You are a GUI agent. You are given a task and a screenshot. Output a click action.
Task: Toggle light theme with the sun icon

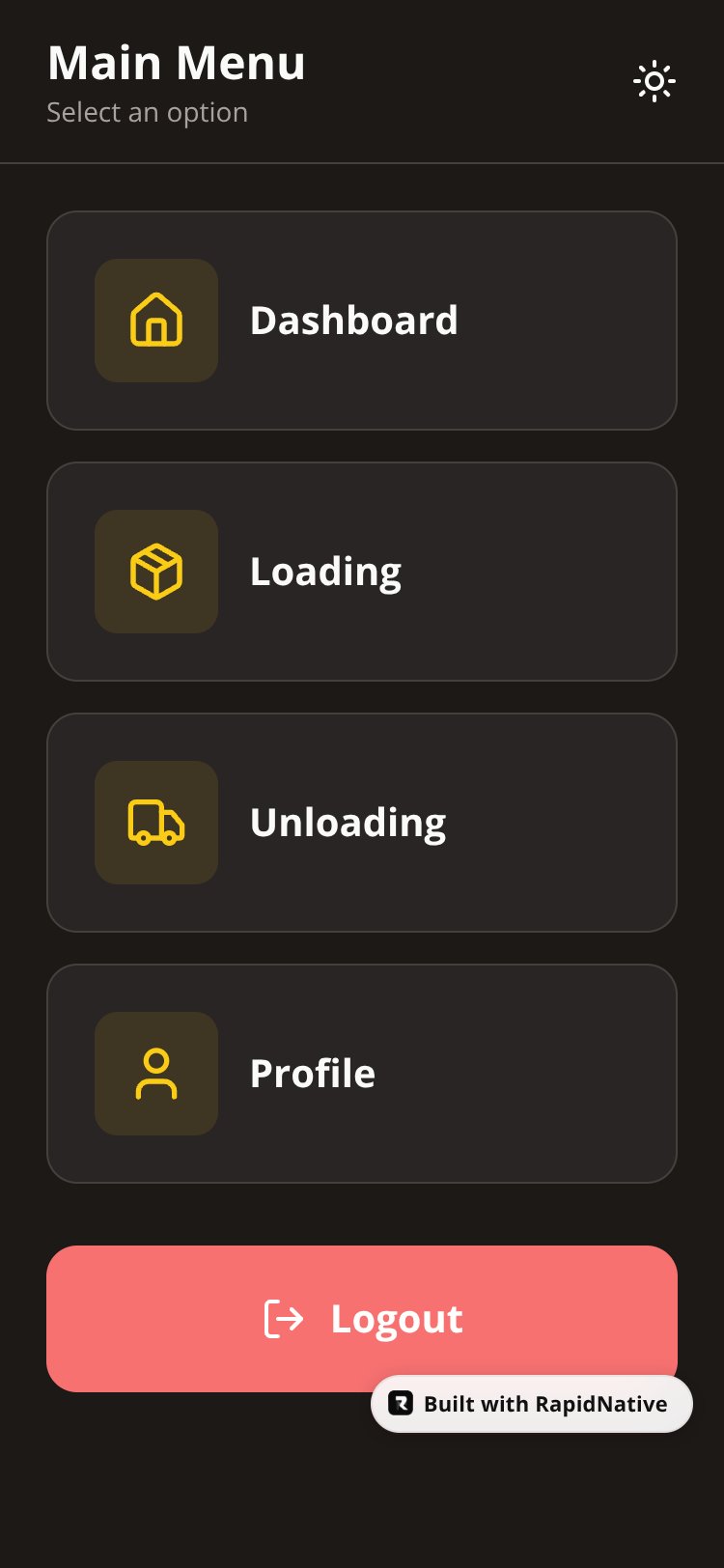654,81
